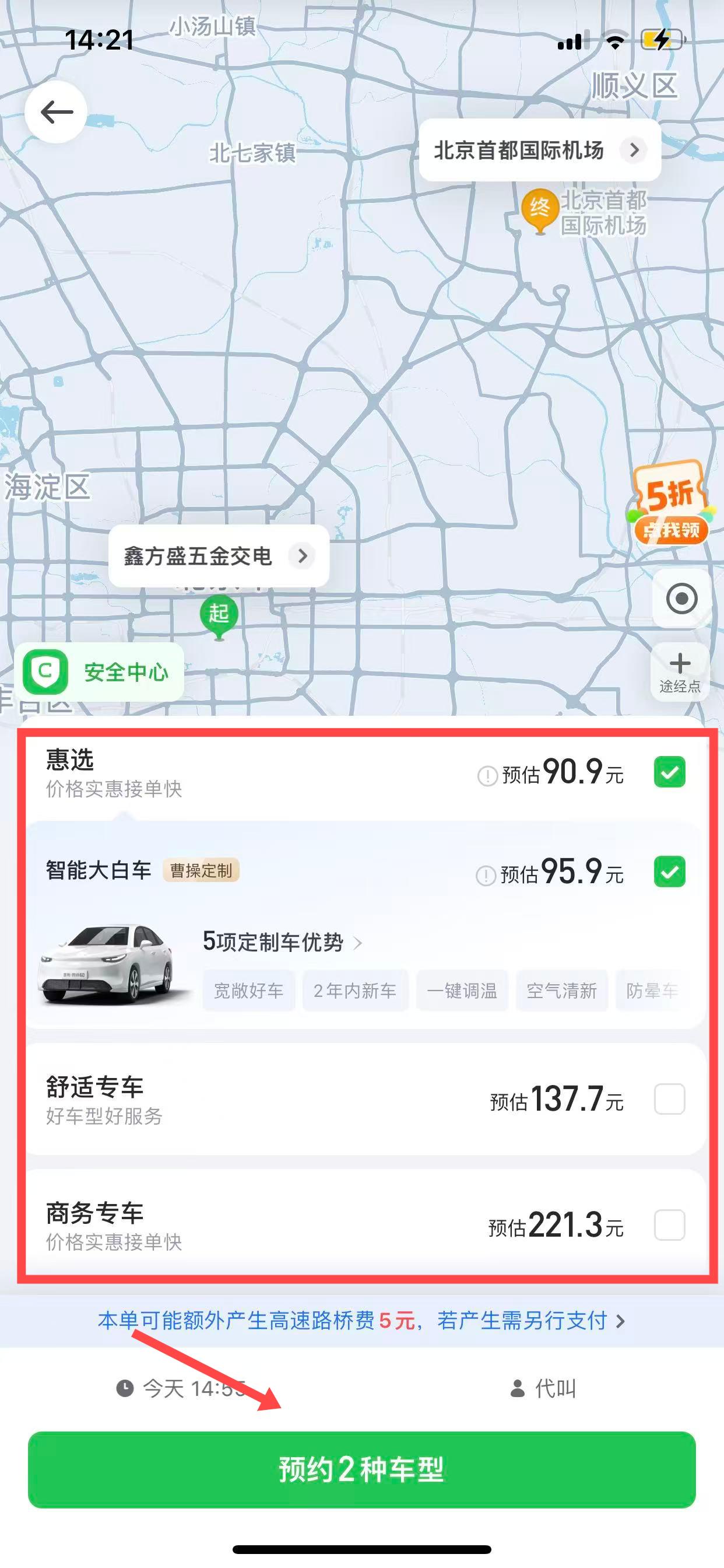Select the 商务专车 checkbox

669,1224
